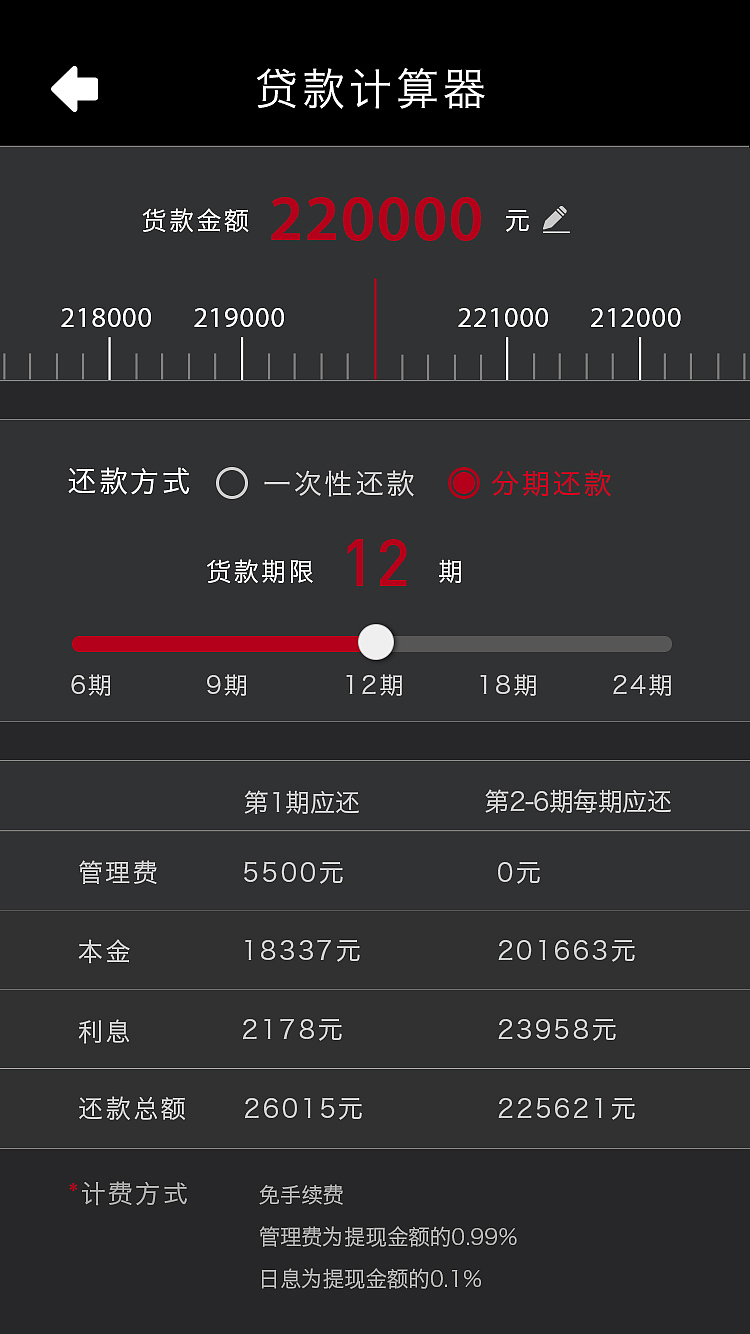Screen dimensions: 750x1334
Task: Click the loan amount 220000 to modify it
Action: pos(377,219)
